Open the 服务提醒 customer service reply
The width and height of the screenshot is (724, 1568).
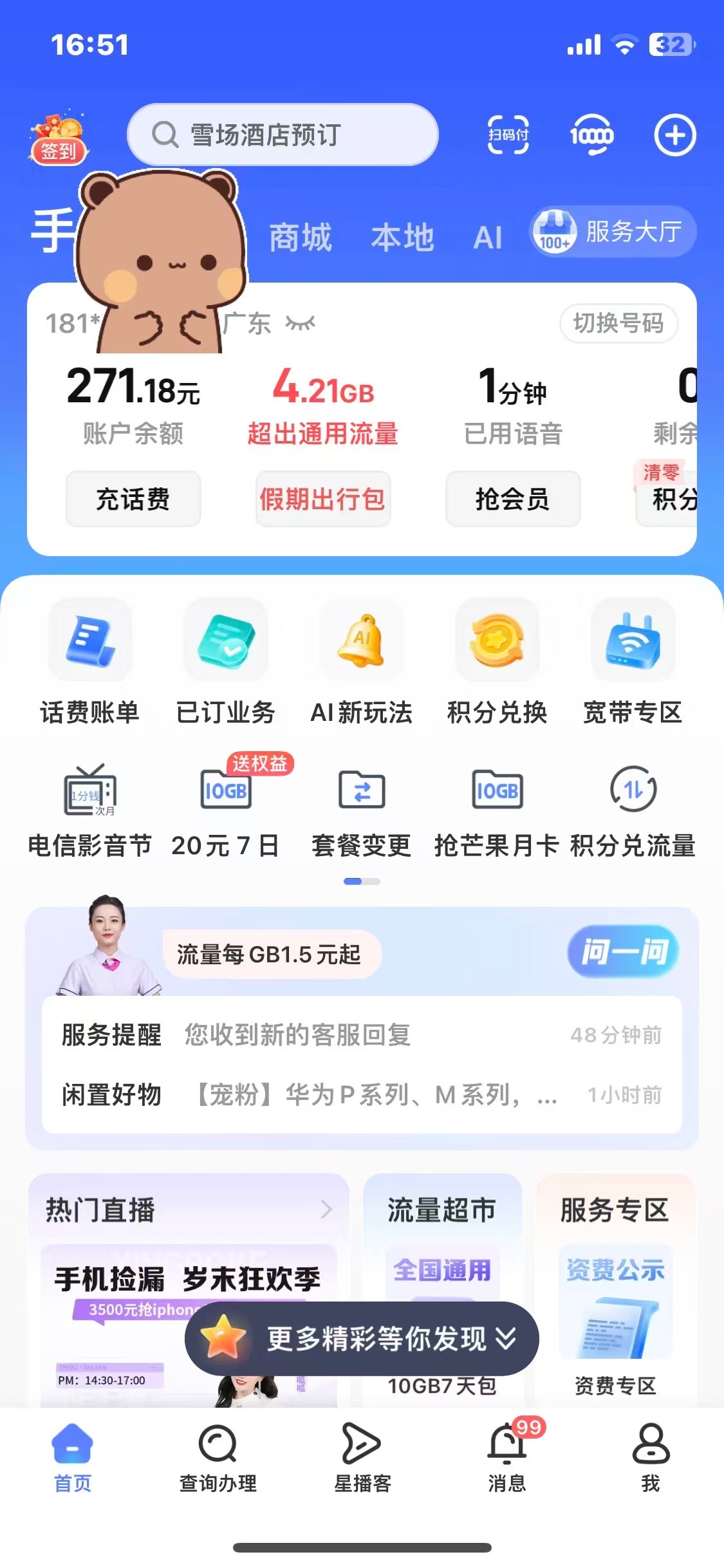pos(360,1035)
